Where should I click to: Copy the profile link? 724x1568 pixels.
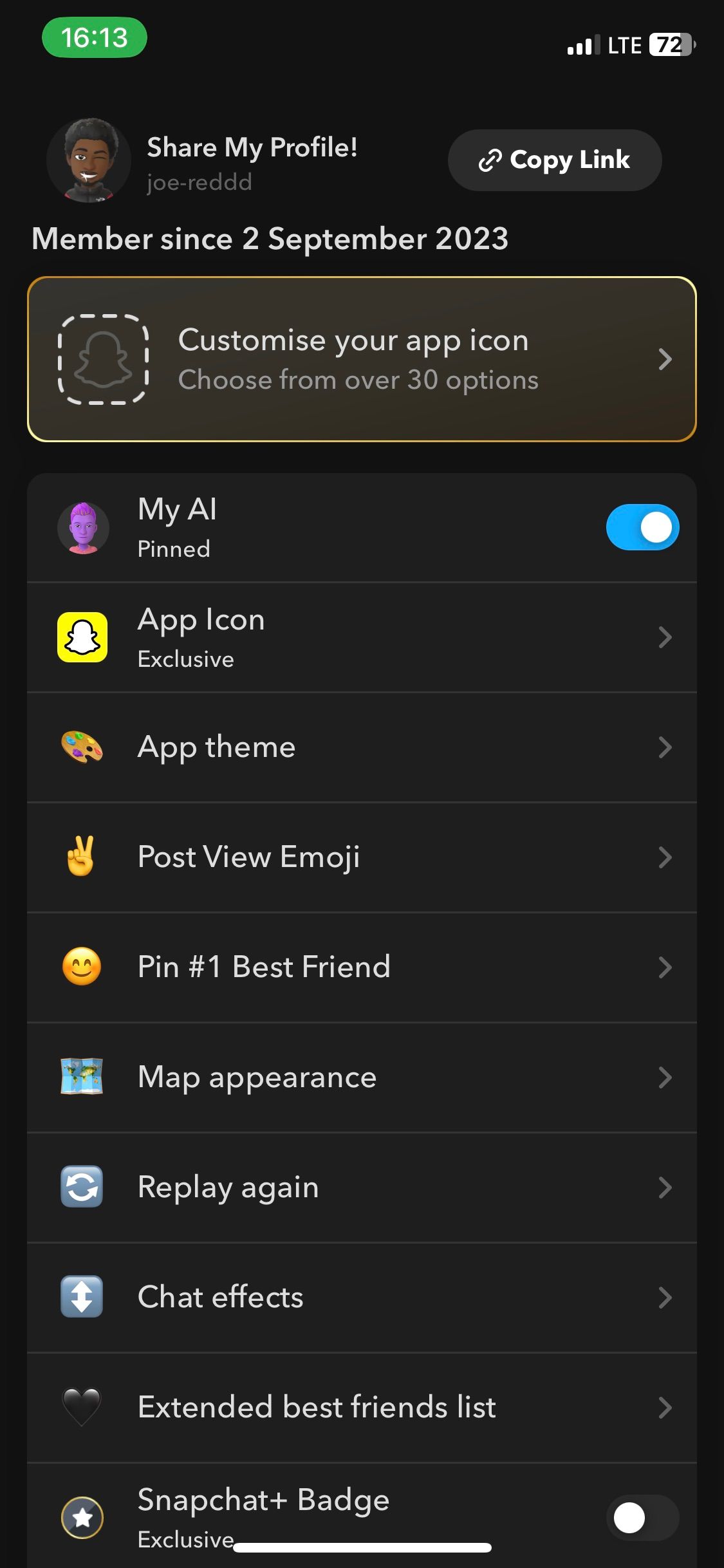[x=554, y=160]
